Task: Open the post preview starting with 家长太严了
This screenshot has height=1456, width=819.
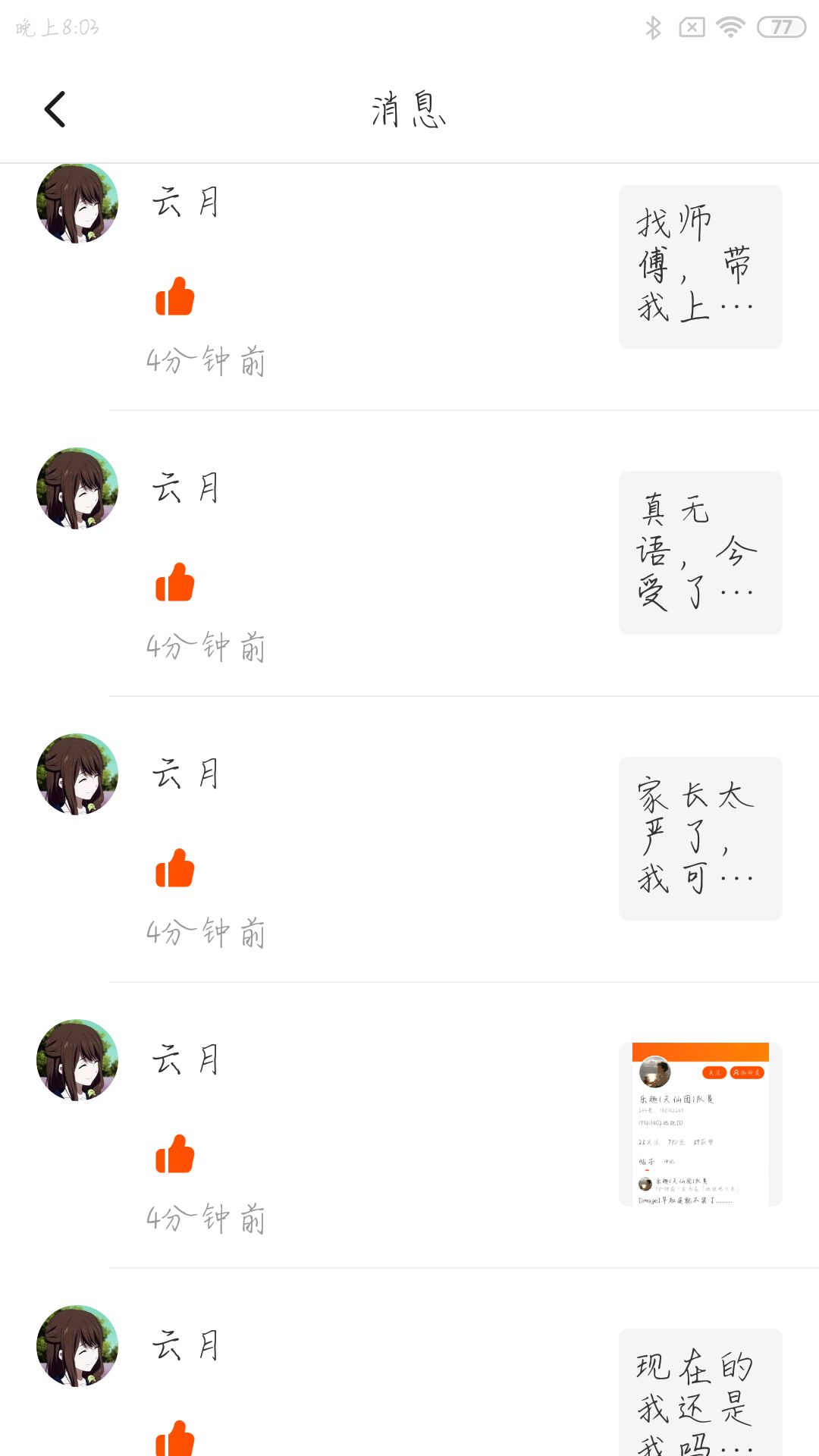Action: coord(700,838)
